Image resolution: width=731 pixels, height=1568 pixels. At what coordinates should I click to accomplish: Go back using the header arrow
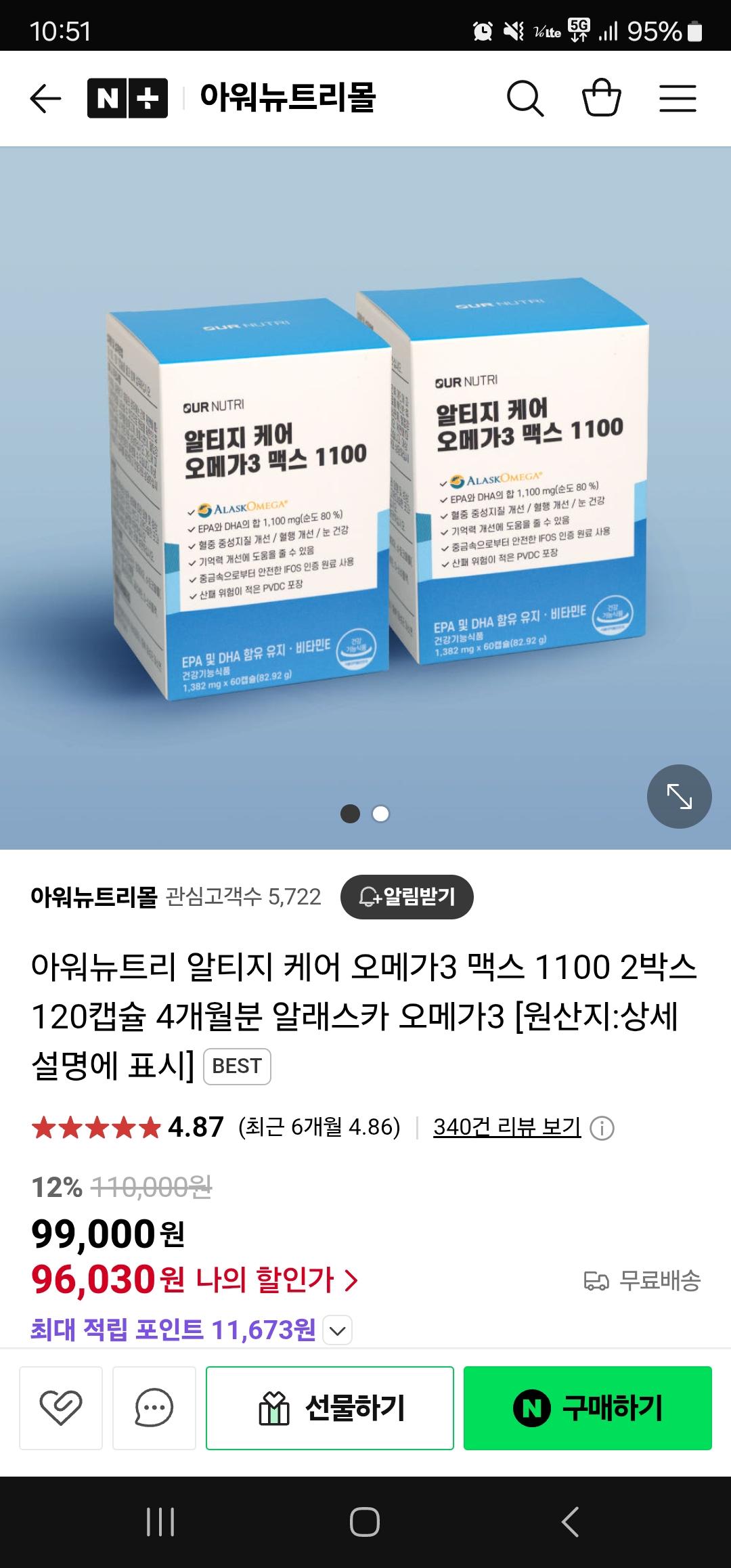(45, 99)
